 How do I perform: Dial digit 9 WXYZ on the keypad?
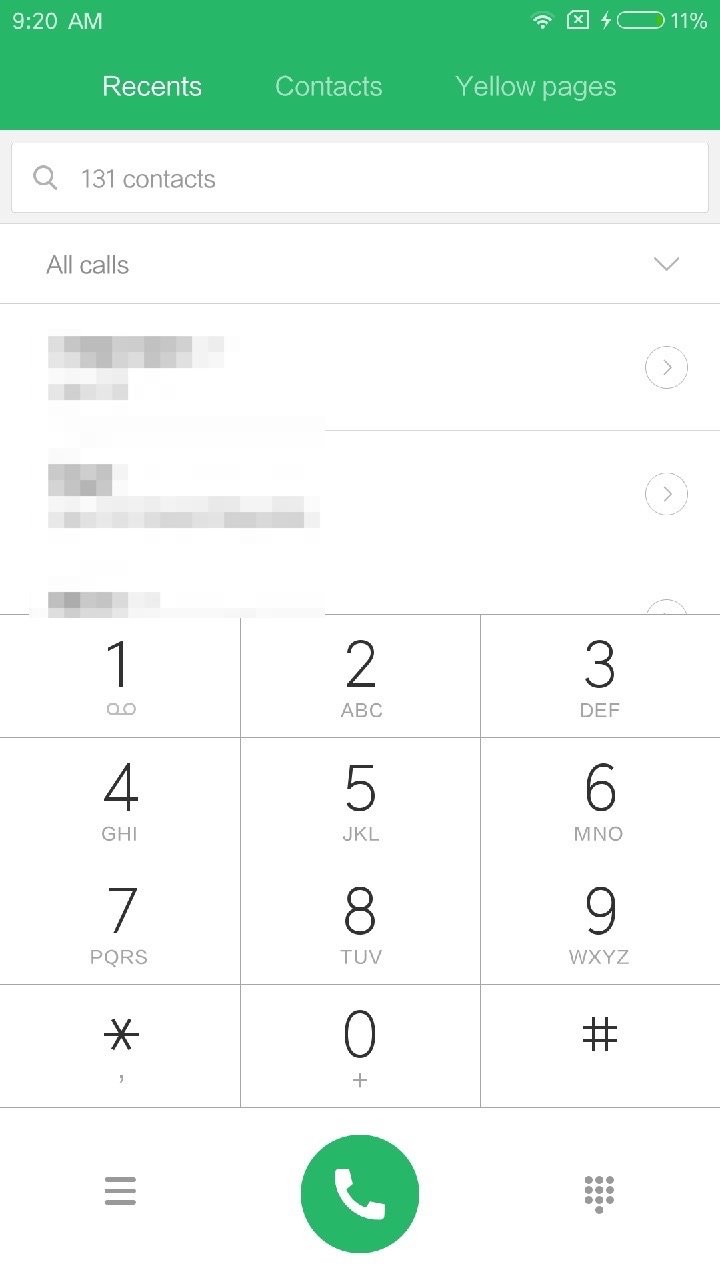point(600,923)
